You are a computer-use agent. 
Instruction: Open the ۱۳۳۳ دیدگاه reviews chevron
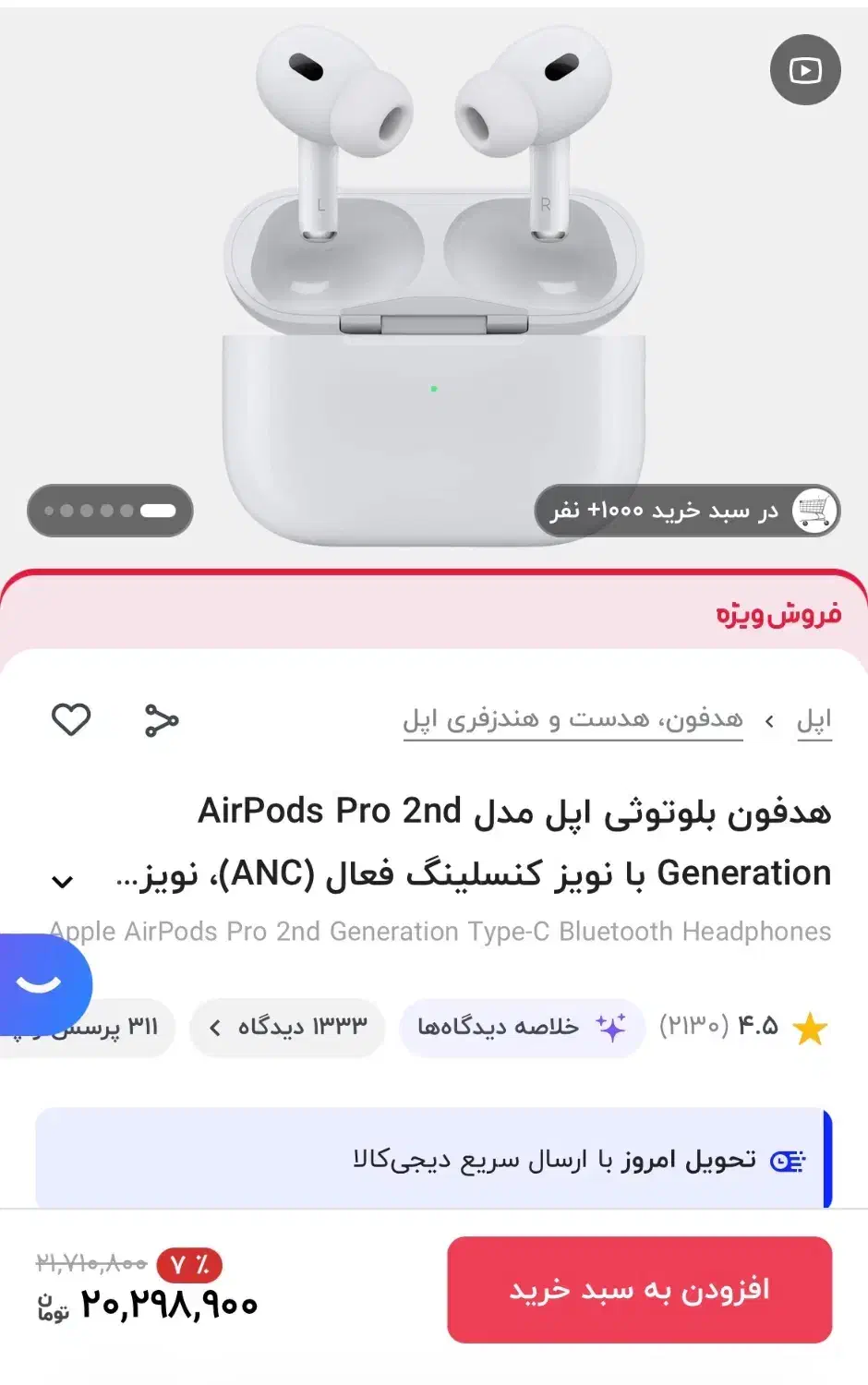(215, 1027)
